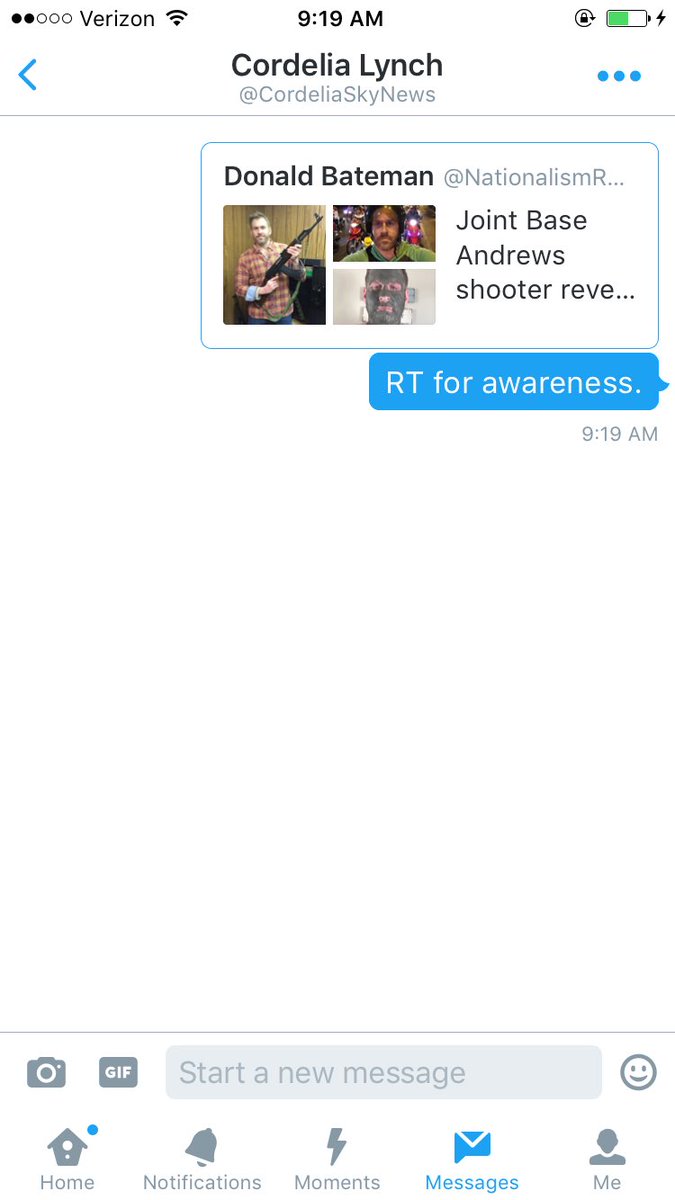Open the shared Donald Bateman tweet card
Image resolution: width=675 pixels, height=1200 pixels.
click(430, 246)
